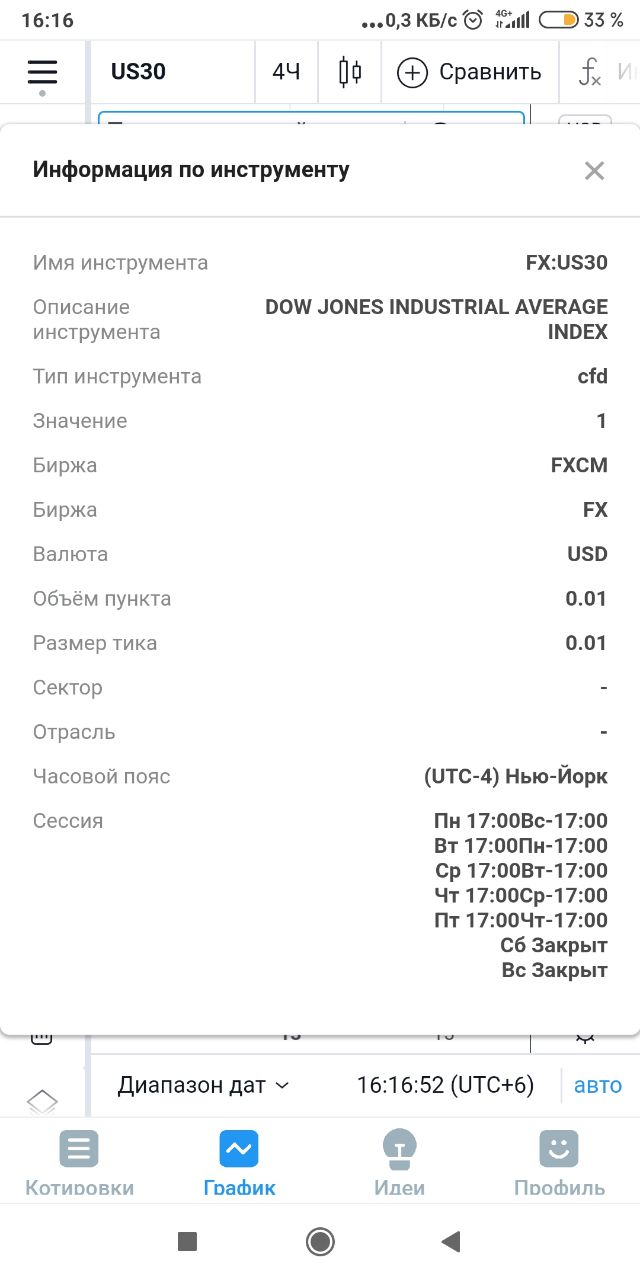The height and width of the screenshot is (1280, 640).
Task: Open the hamburger menu
Action: (42, 72)
